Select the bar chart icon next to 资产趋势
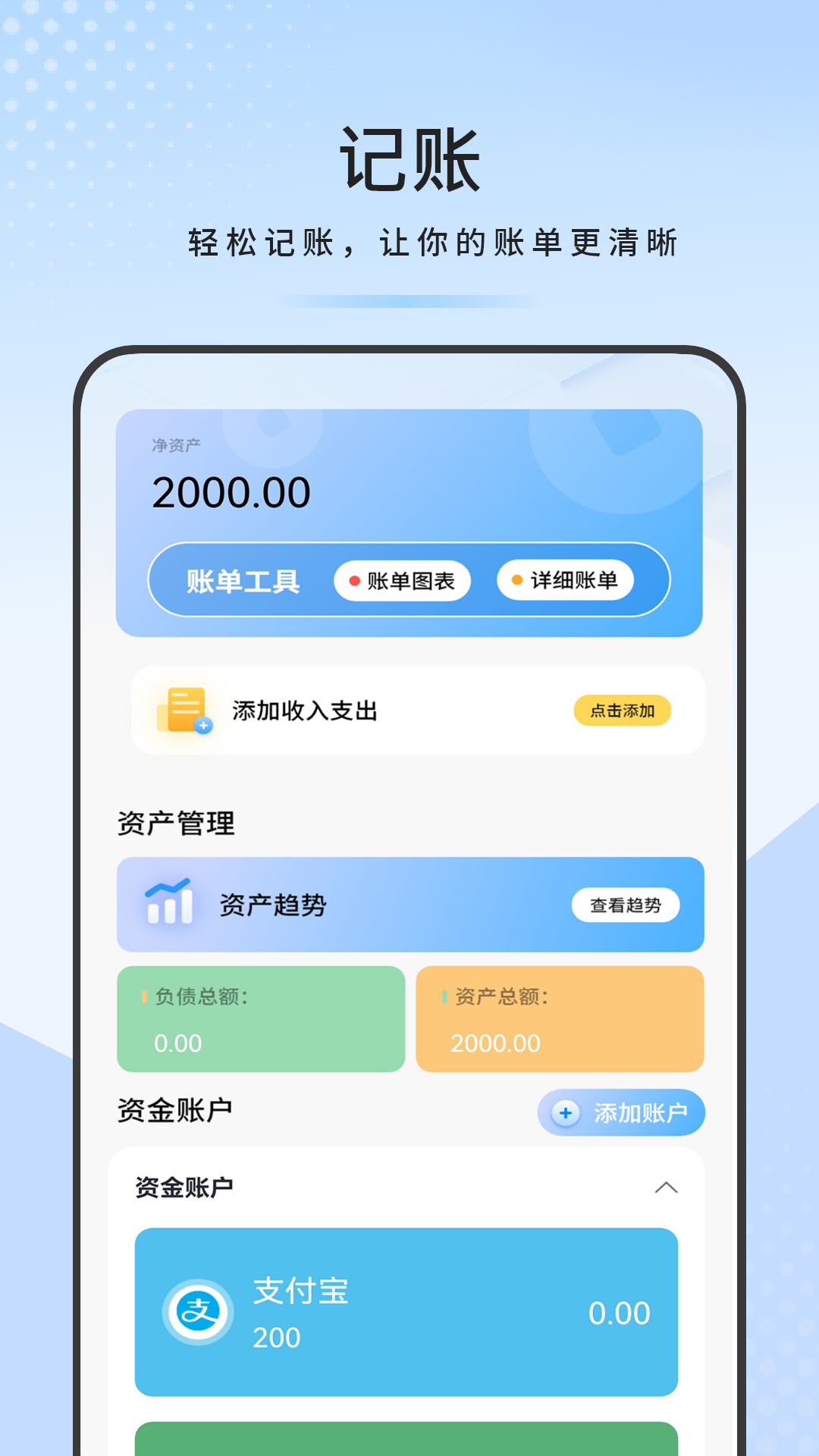The height and width of the screenshot is (1456, 819). pos(173,904)
